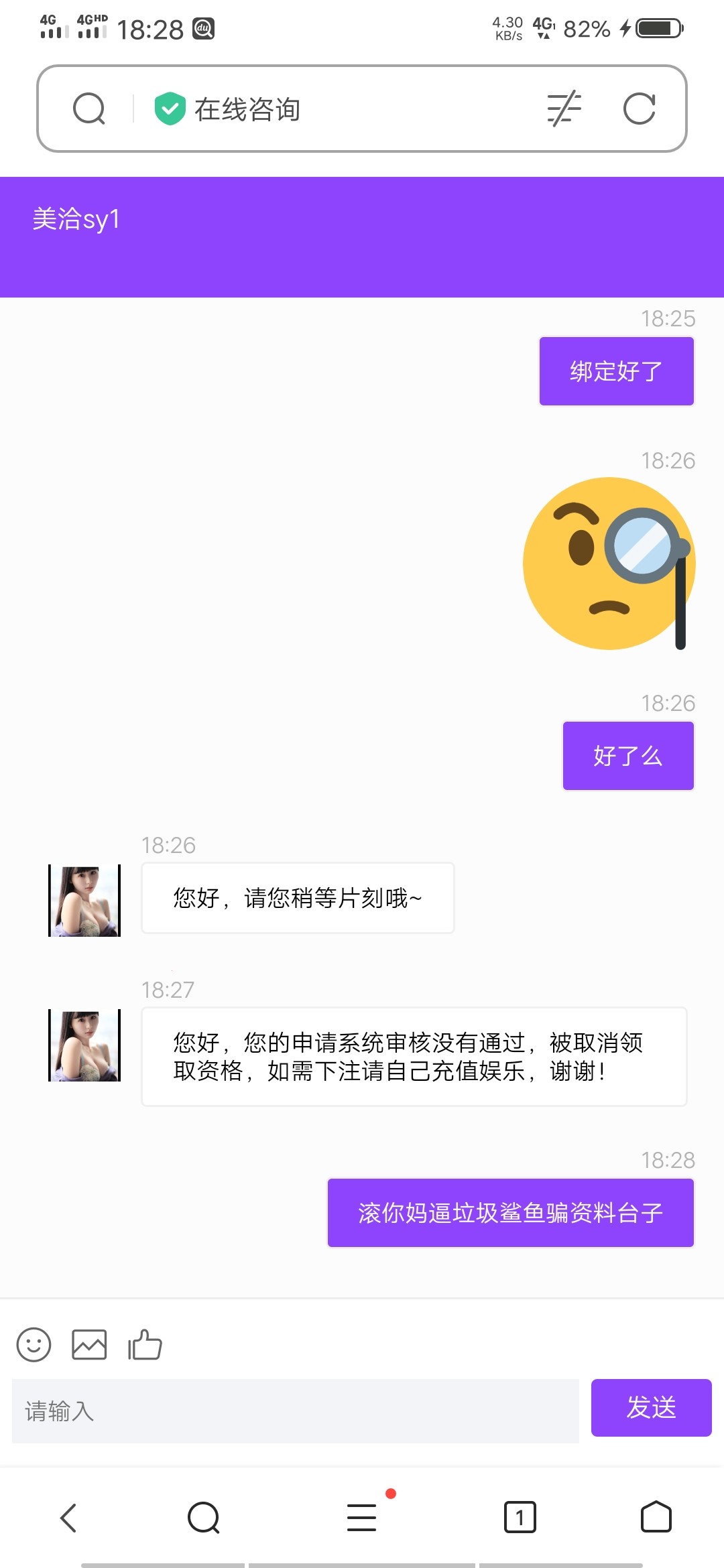Open the 在线咨询 address bar
The width and height of the screenshot is (724, 1568).
coord(322,109)
